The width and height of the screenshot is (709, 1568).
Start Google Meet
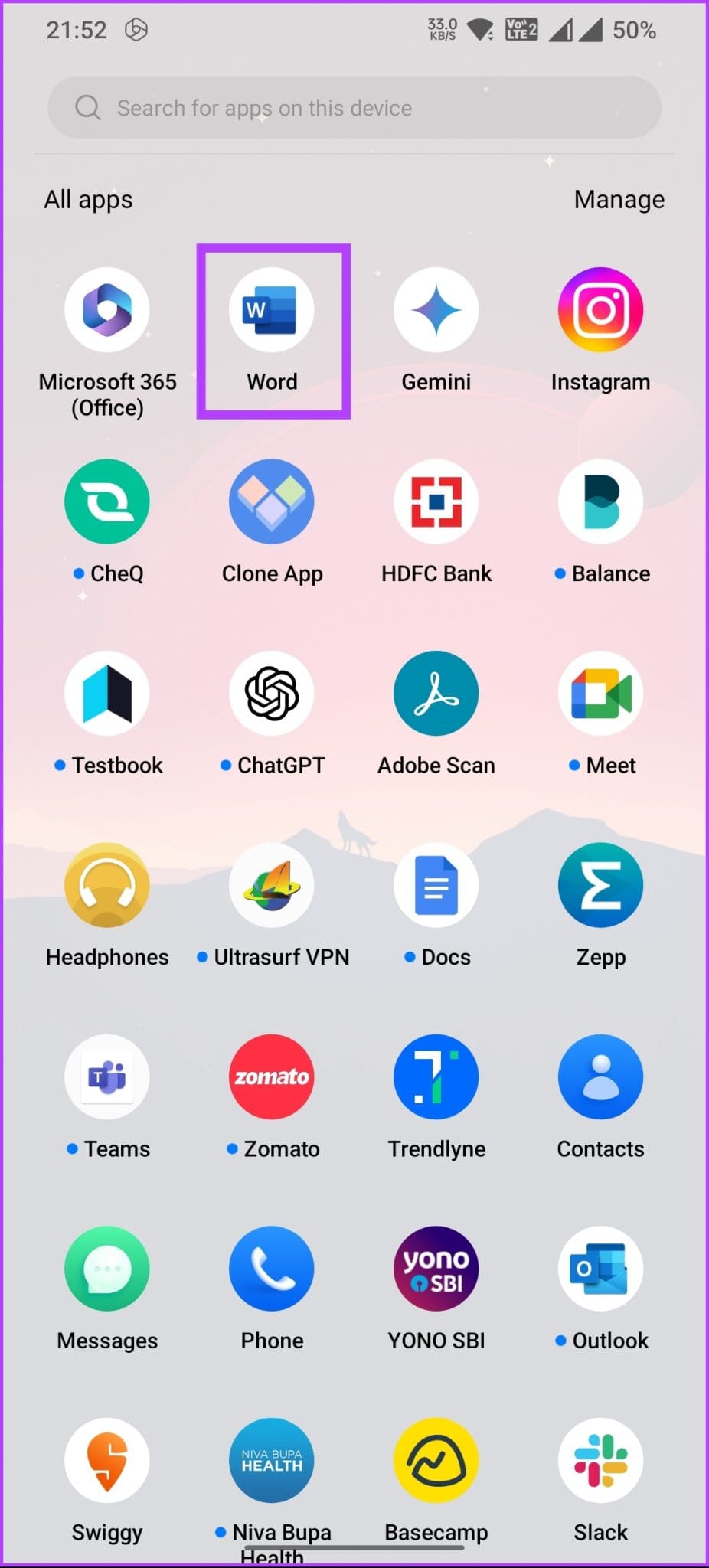coord(600,693)
